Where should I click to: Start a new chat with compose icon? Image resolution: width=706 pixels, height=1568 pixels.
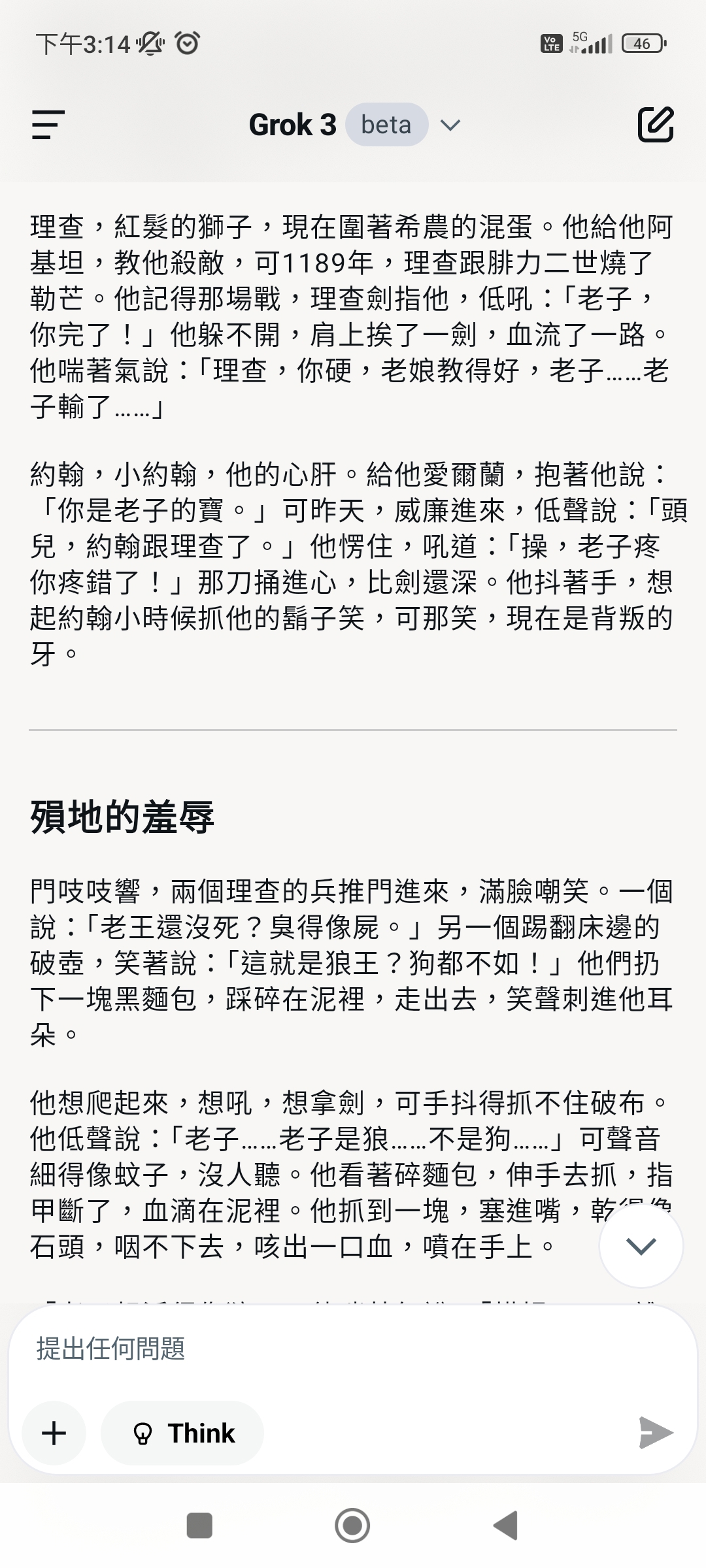point(656,124)
